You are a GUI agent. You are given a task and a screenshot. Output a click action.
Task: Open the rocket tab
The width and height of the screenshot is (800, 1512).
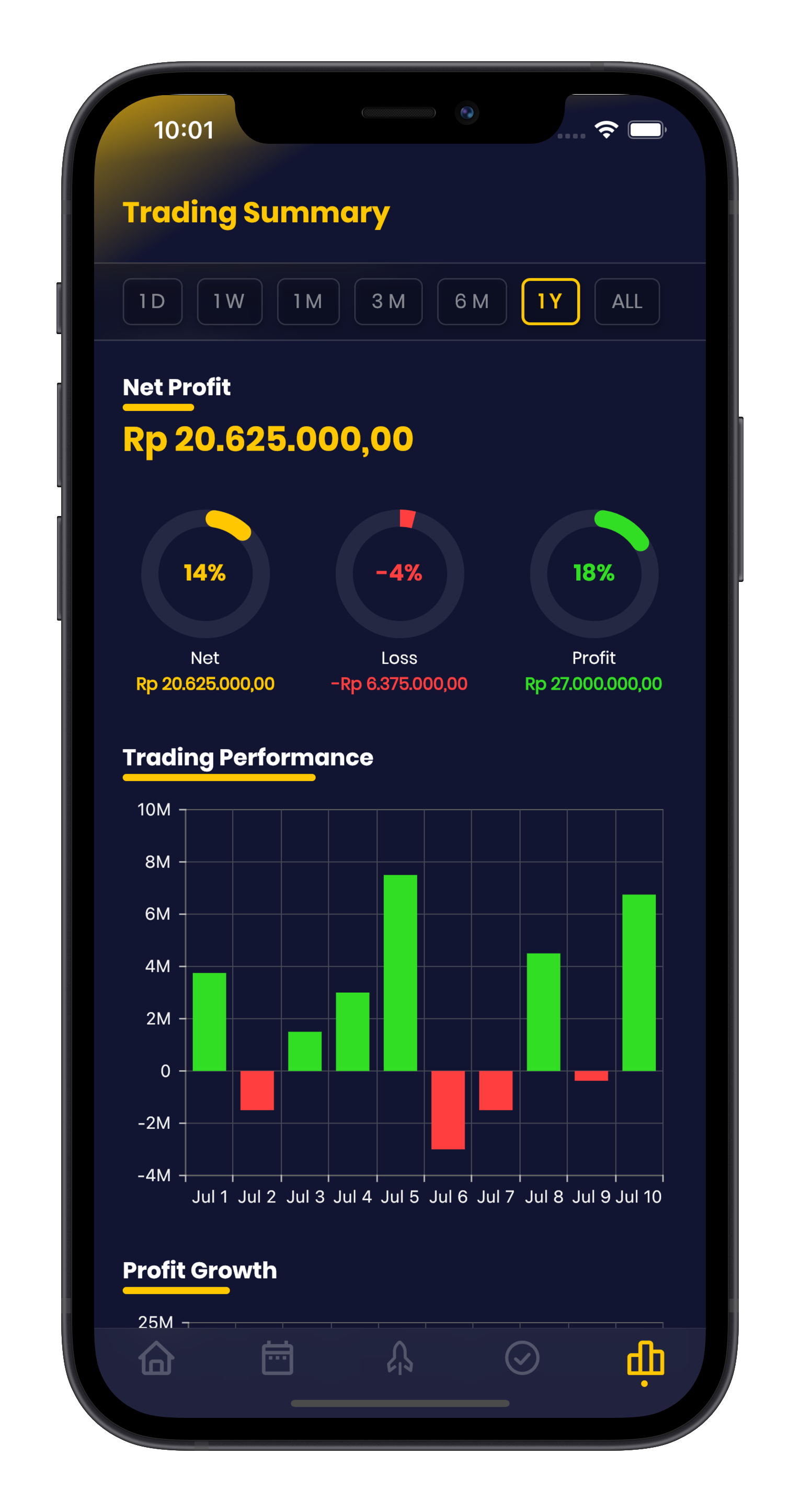coord(399,1358)
